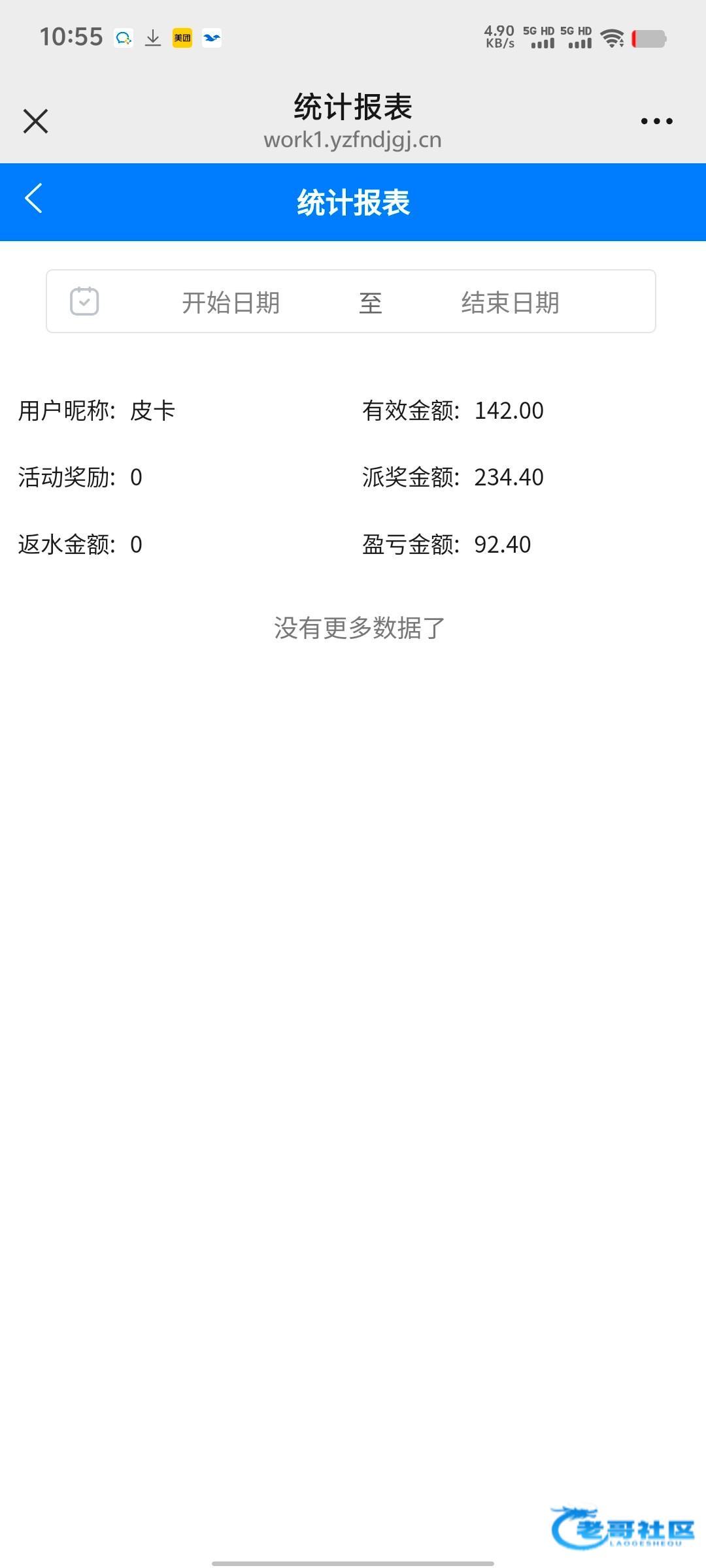
Task: Pick the 结束日期 end date field
Action: [510, 303]
